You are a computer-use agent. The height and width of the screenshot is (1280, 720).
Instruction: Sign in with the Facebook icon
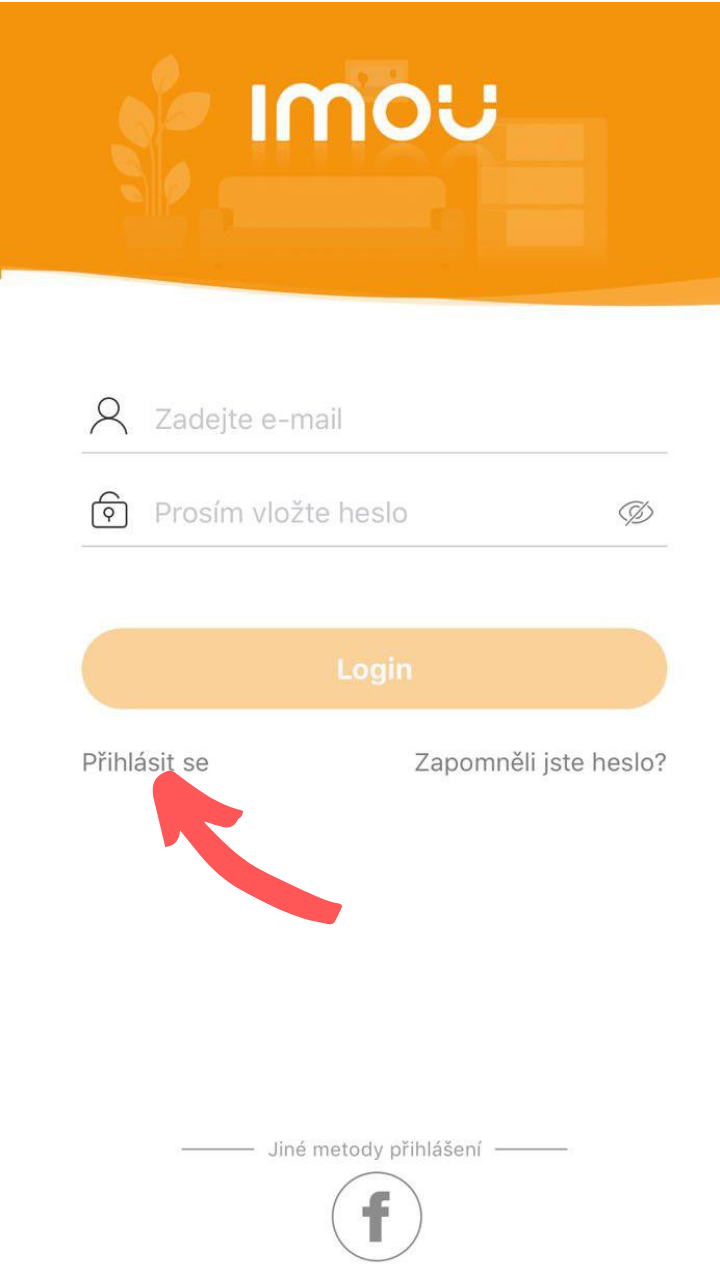coord(376,1217)
